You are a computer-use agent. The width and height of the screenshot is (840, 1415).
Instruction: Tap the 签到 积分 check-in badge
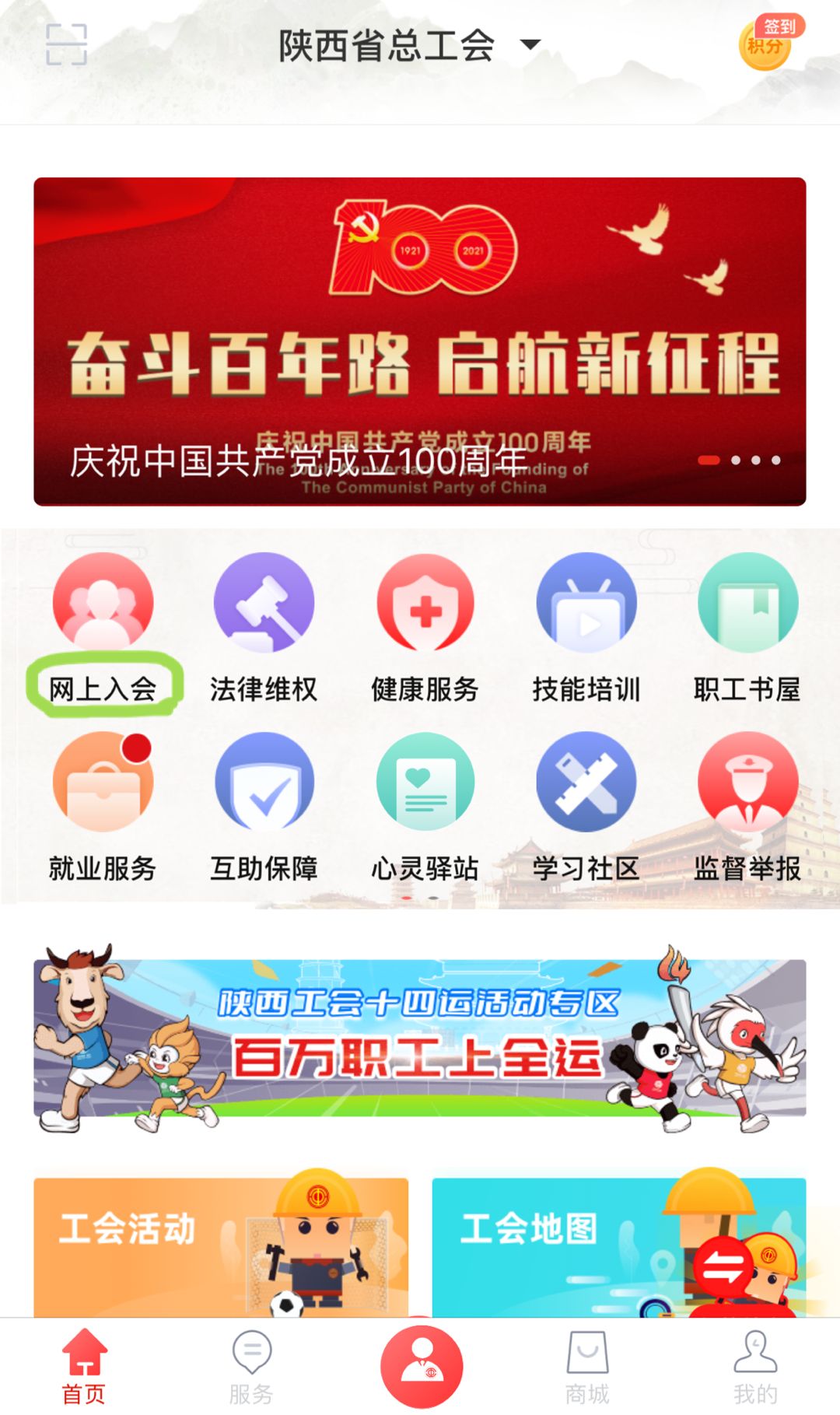(767, 44)
